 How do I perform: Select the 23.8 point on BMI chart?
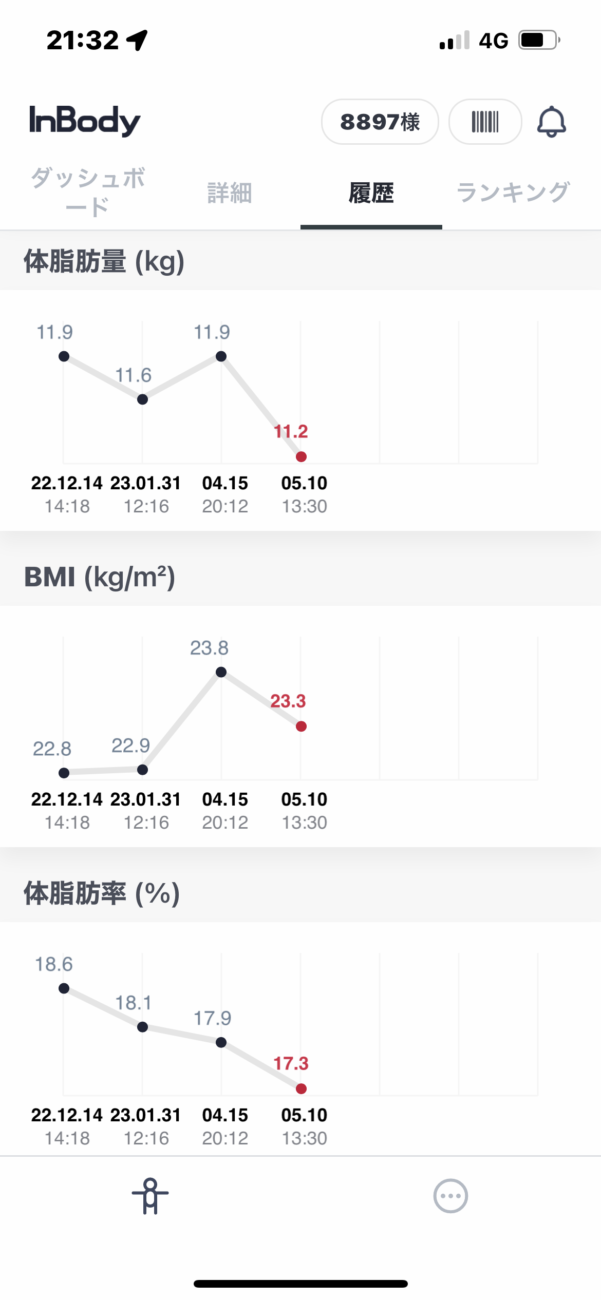pyautogui.click(x=221, y=672)
